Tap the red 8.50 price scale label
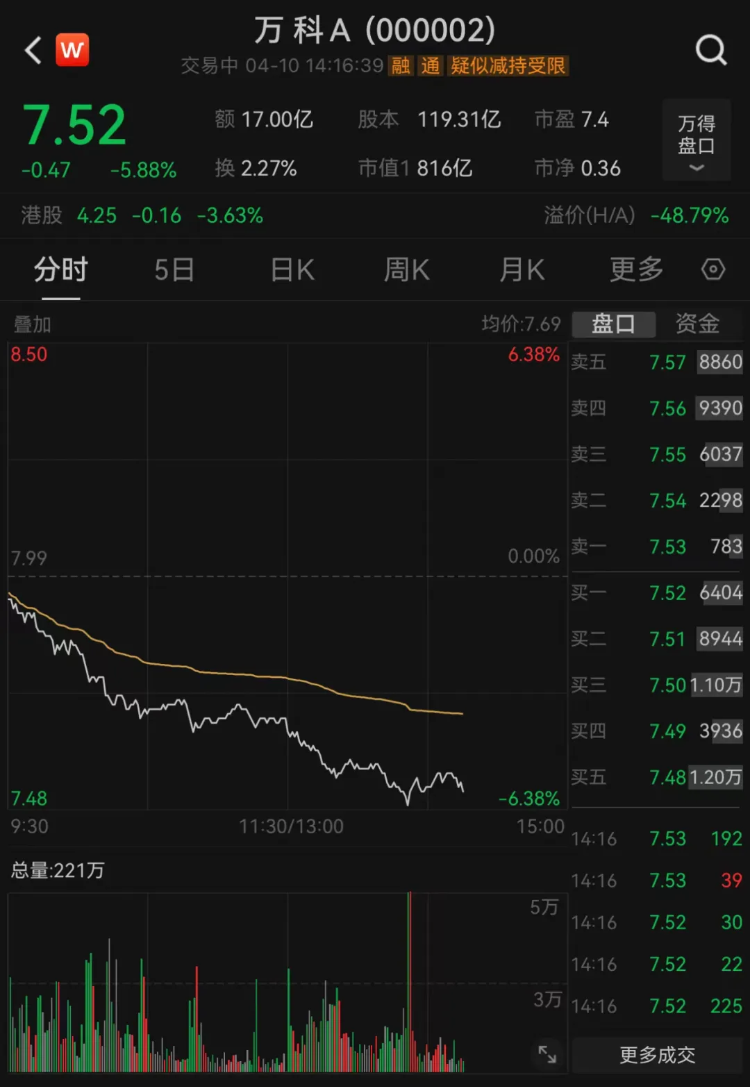This screenshot has height=1087, width=750. point(29,354)
